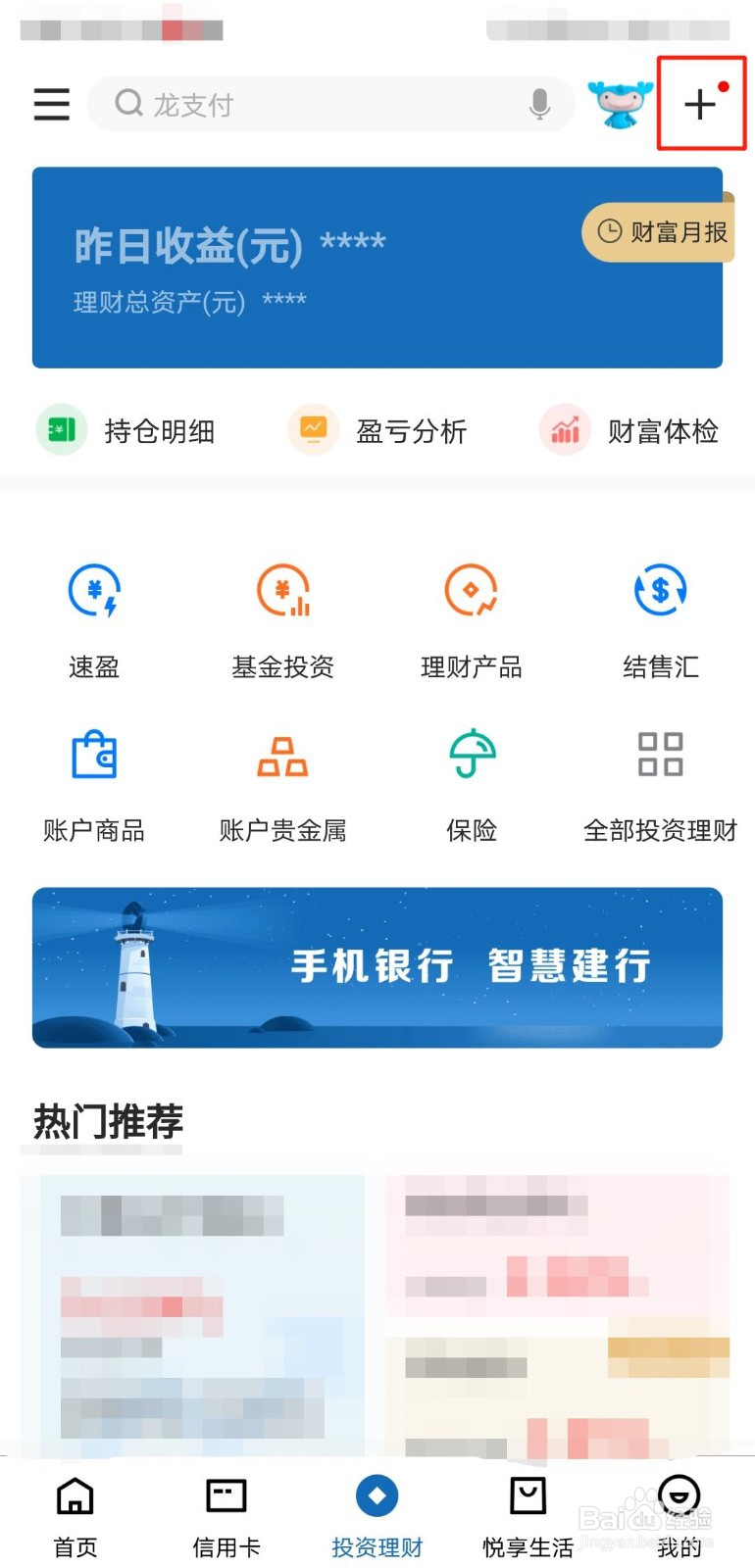Open 财富体检 wealth checkup

click(x=629, y=430)
